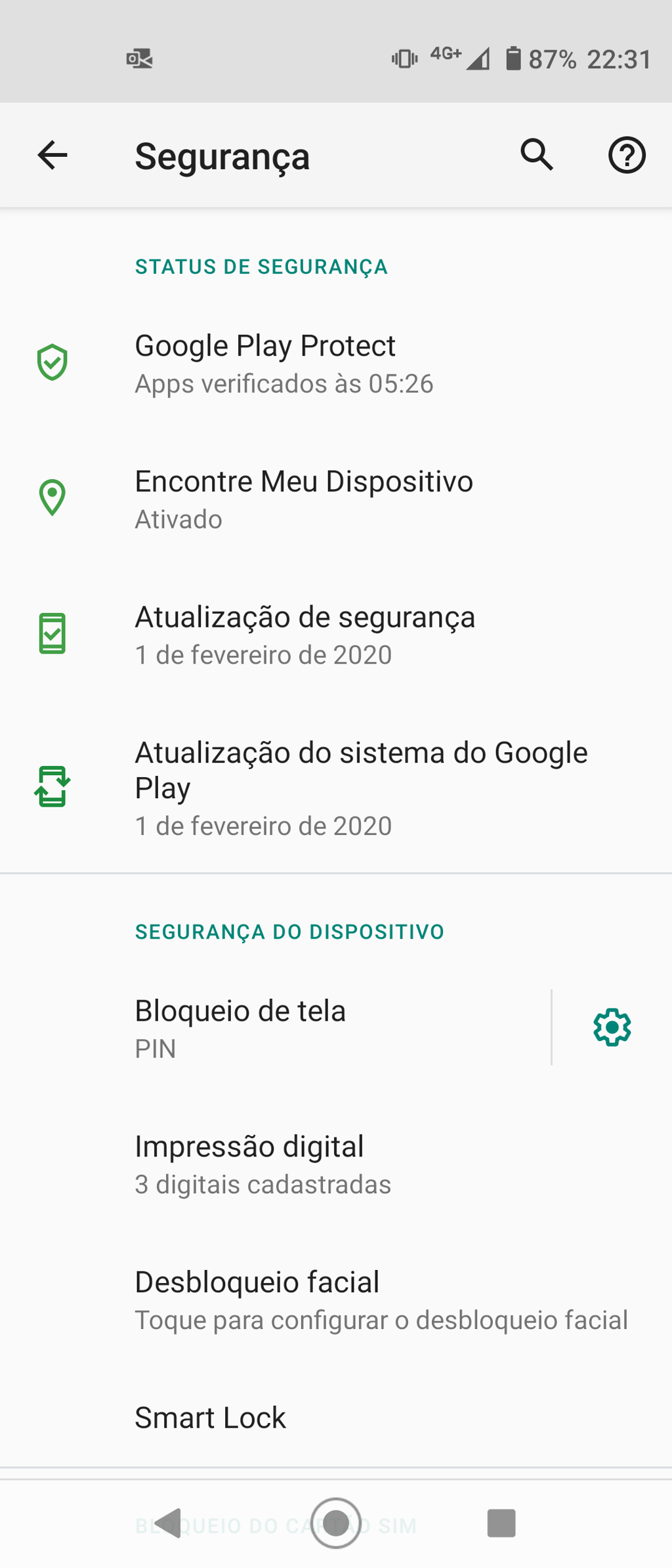
Task: Open recent apps from navigation bar
Action: click(501, 1523)
